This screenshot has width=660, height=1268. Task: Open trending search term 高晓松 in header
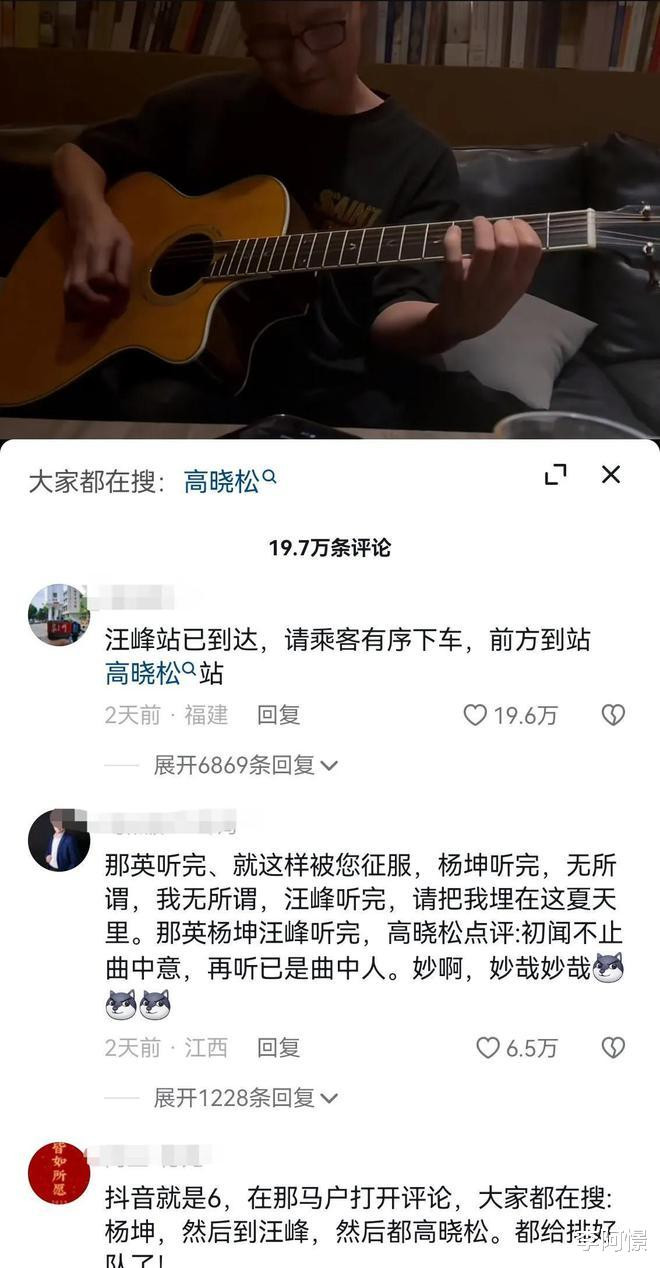pyautogui.click(x=230, y=482)
